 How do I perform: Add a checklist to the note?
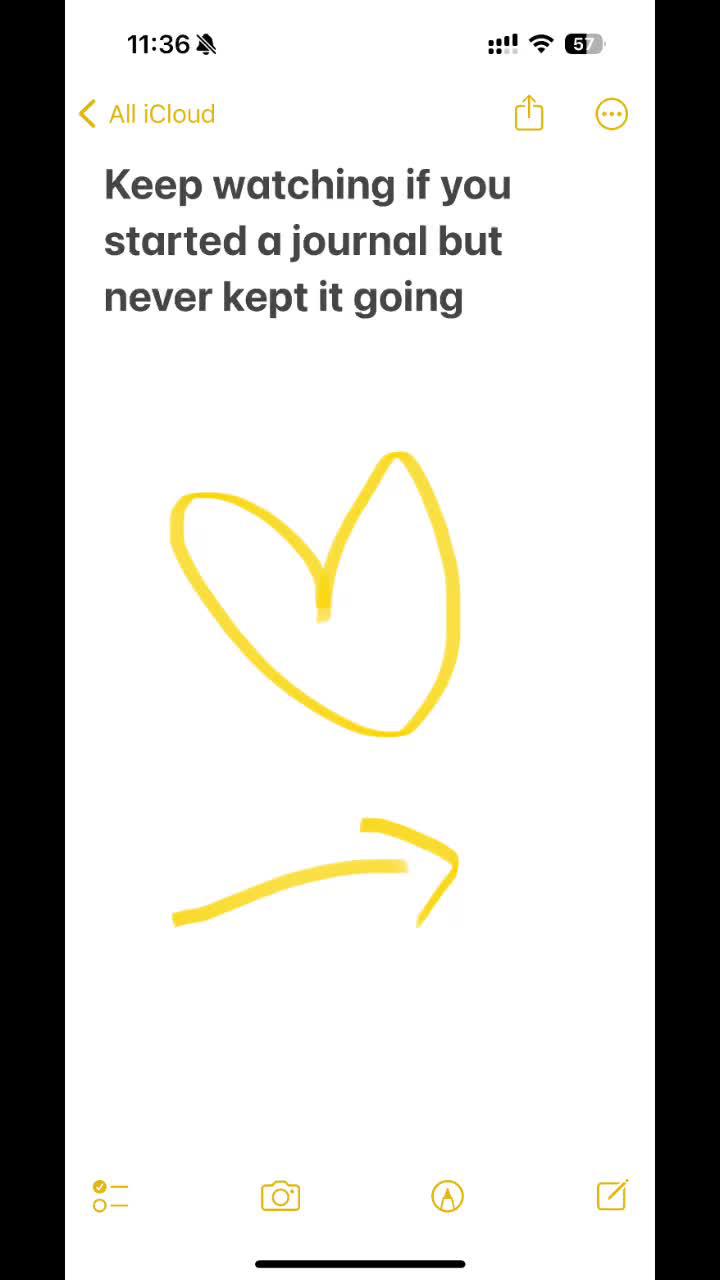pos(110,1196)
